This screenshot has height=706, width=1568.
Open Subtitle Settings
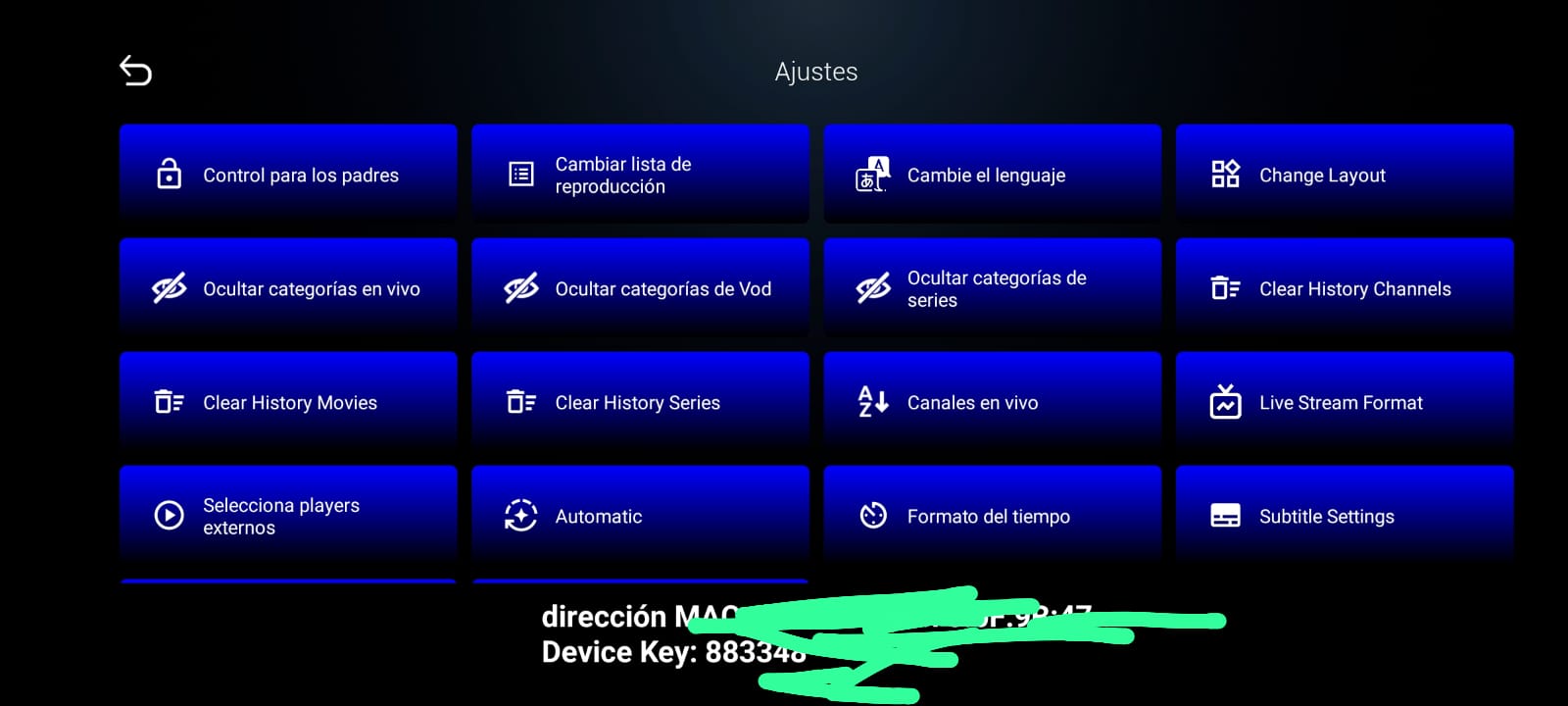(1344, 516)
